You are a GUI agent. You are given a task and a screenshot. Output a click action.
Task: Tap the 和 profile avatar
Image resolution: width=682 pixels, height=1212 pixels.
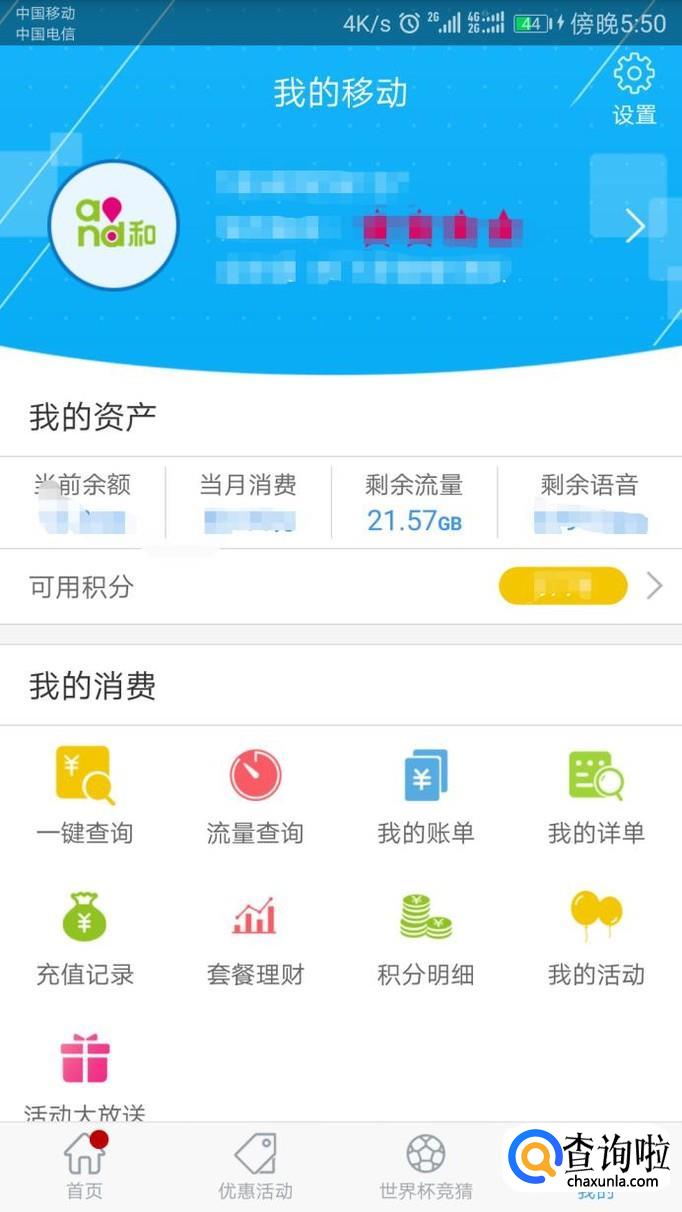click(113, 226)
